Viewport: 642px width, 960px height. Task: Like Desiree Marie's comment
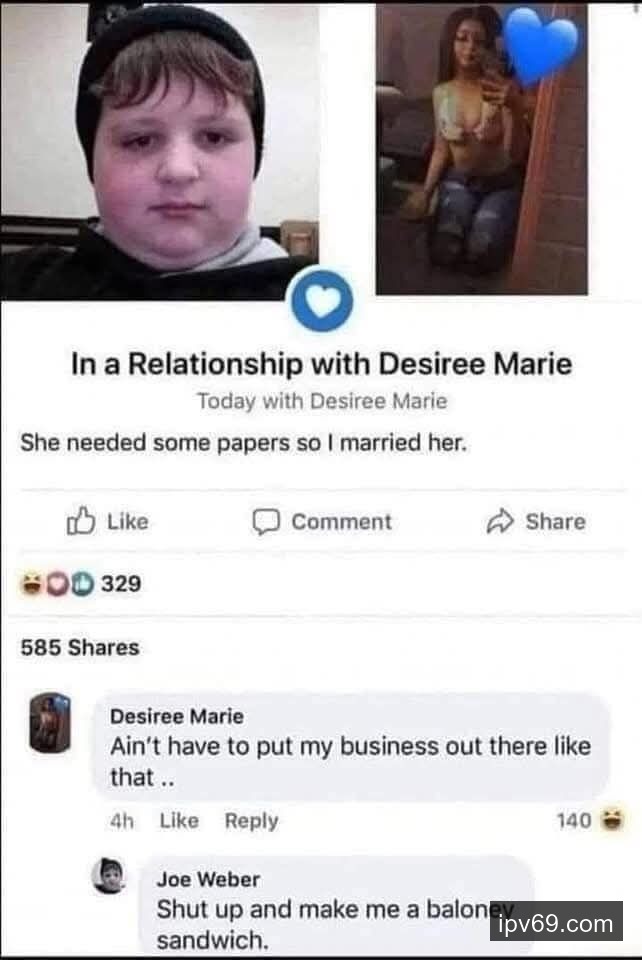coord(179,821)
